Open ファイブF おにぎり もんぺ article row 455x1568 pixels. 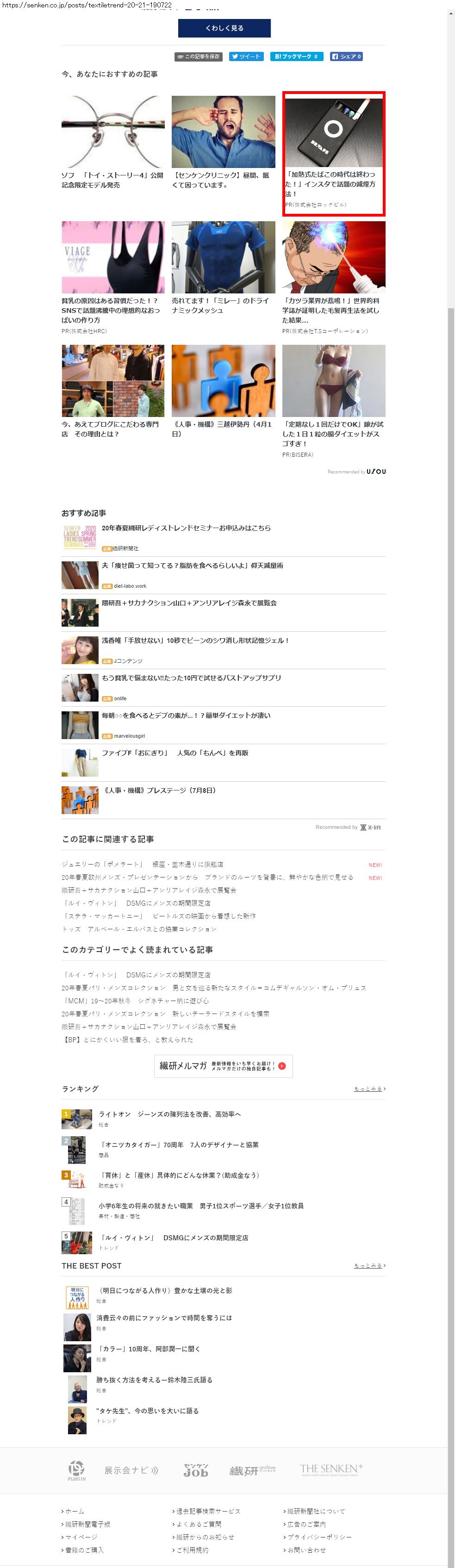(175, 753)
